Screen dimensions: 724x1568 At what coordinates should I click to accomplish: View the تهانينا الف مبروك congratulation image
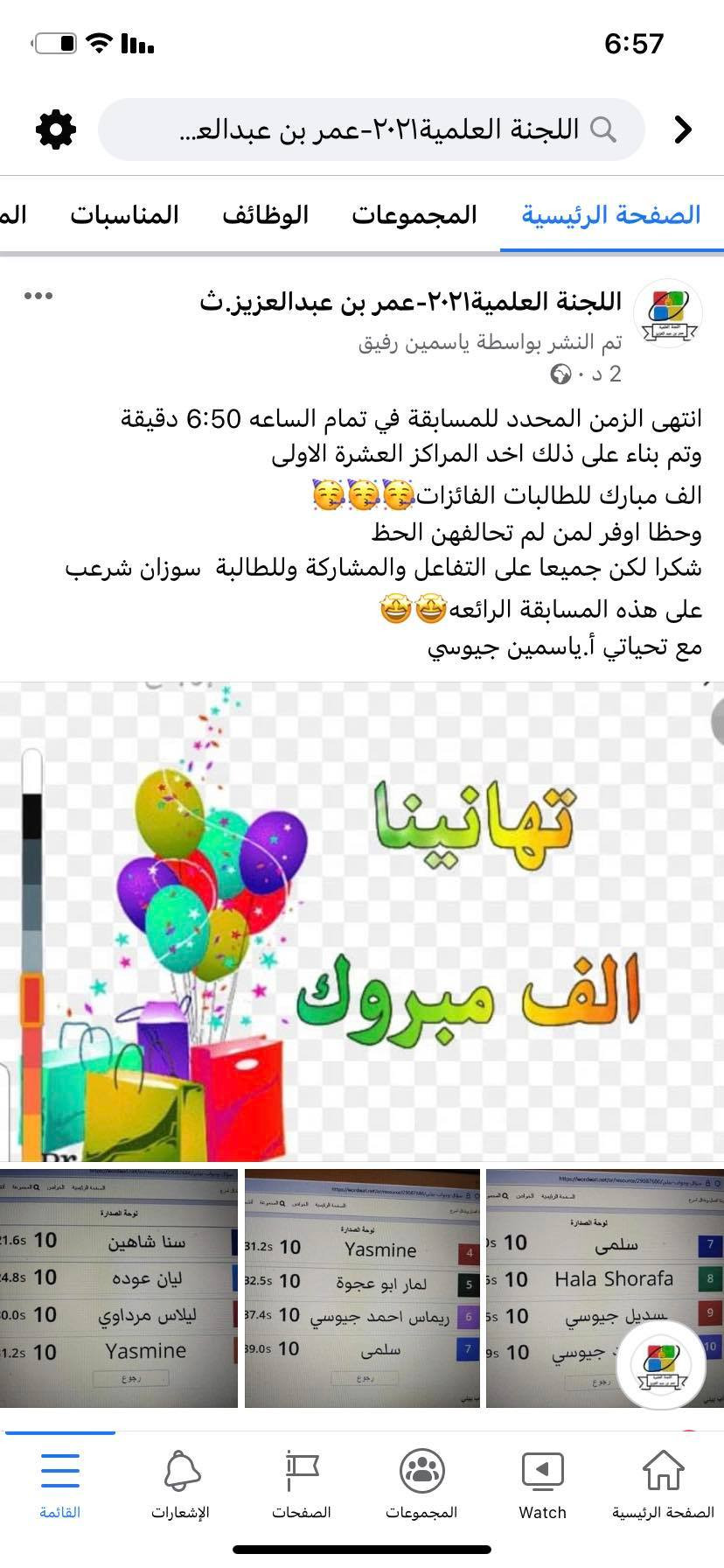(x=362, y=921)
